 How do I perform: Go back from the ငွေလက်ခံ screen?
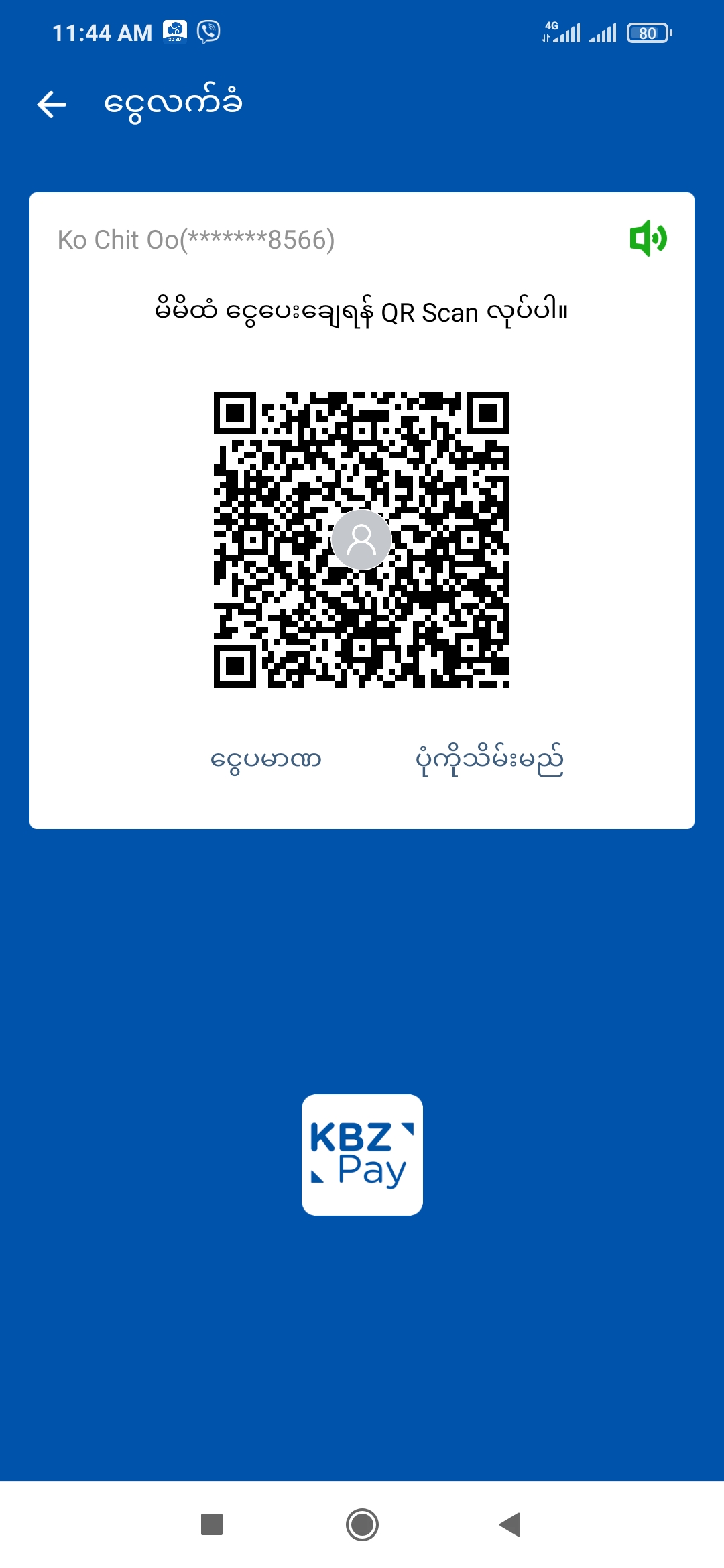pos(52,105)
